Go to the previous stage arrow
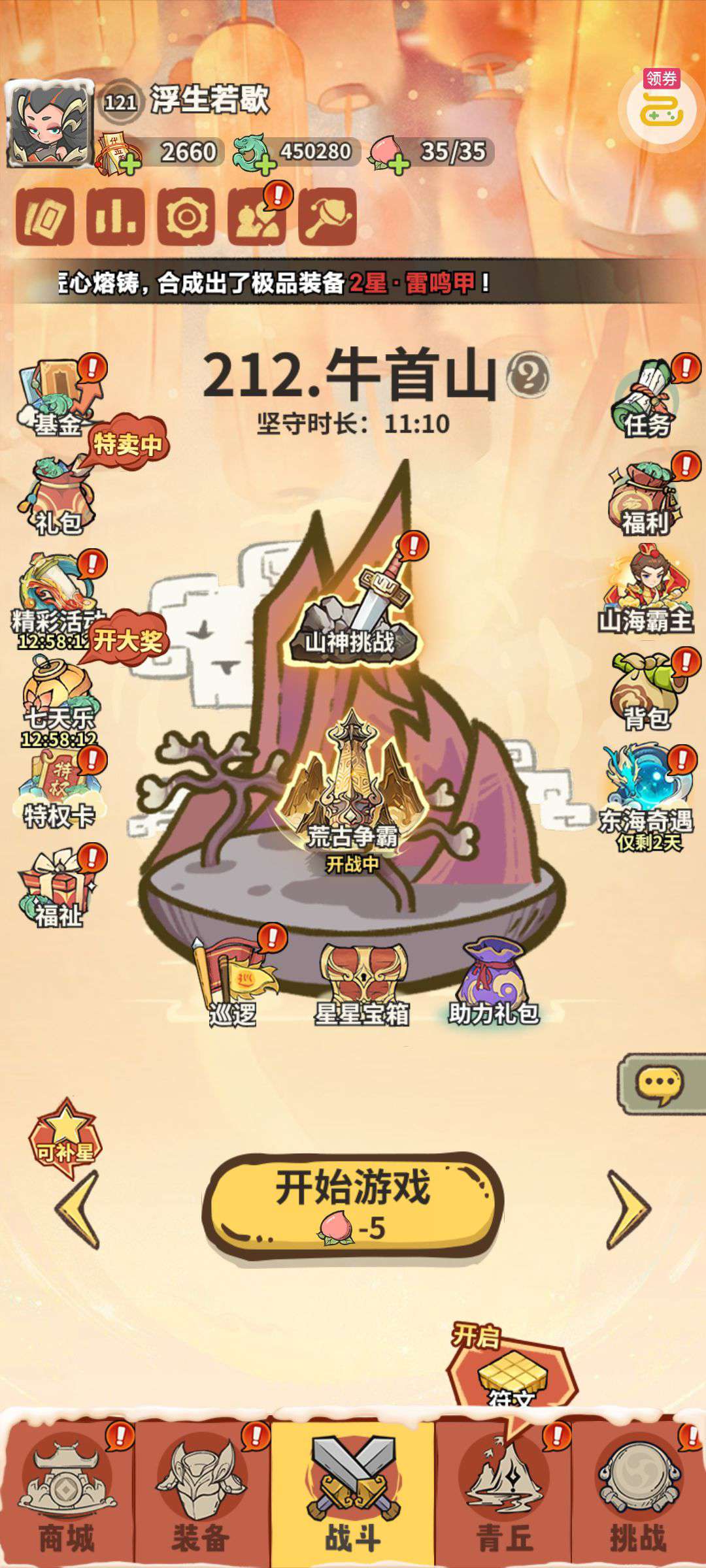Screen dimensions: 706x1568 coord(78,1209)
